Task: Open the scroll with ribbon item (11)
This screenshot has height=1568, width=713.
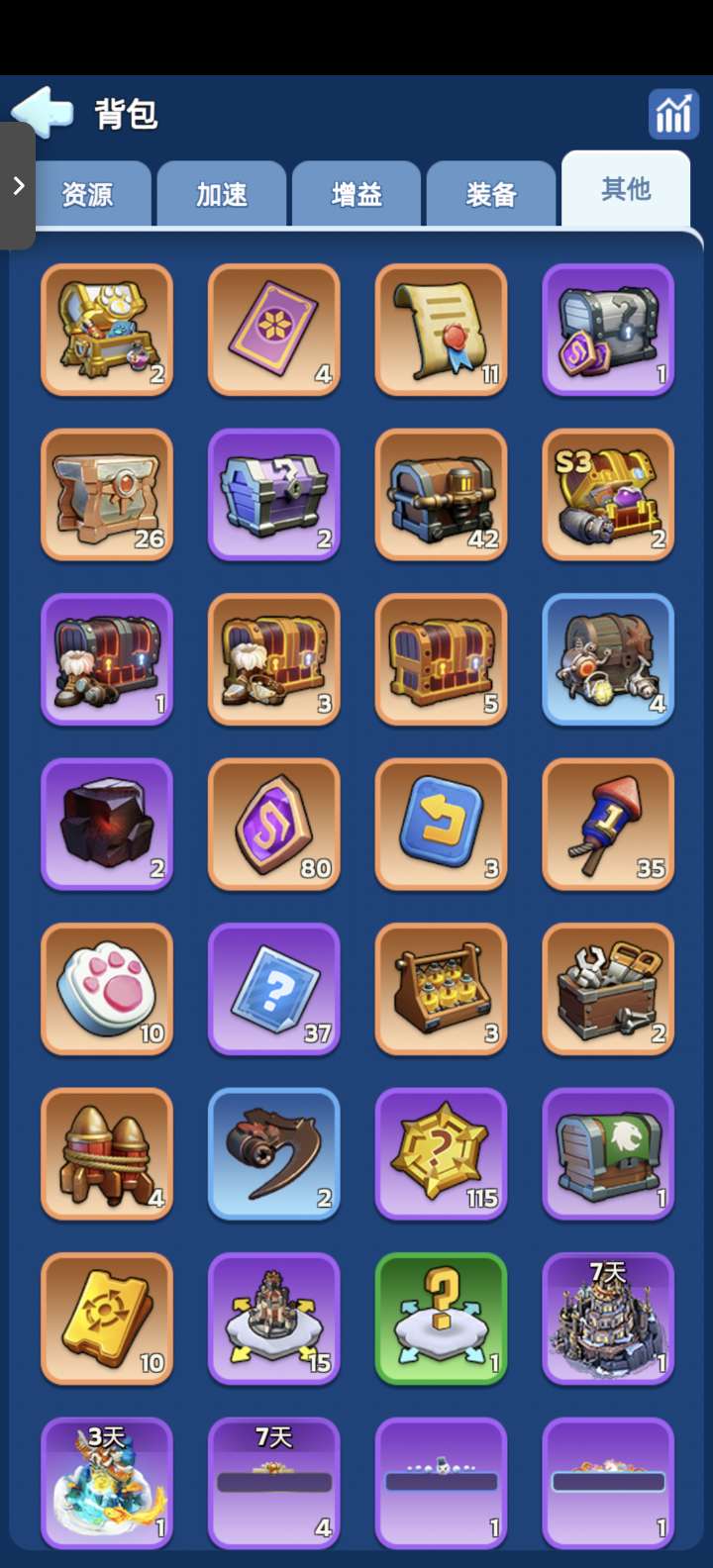Action: click(442, 330)
